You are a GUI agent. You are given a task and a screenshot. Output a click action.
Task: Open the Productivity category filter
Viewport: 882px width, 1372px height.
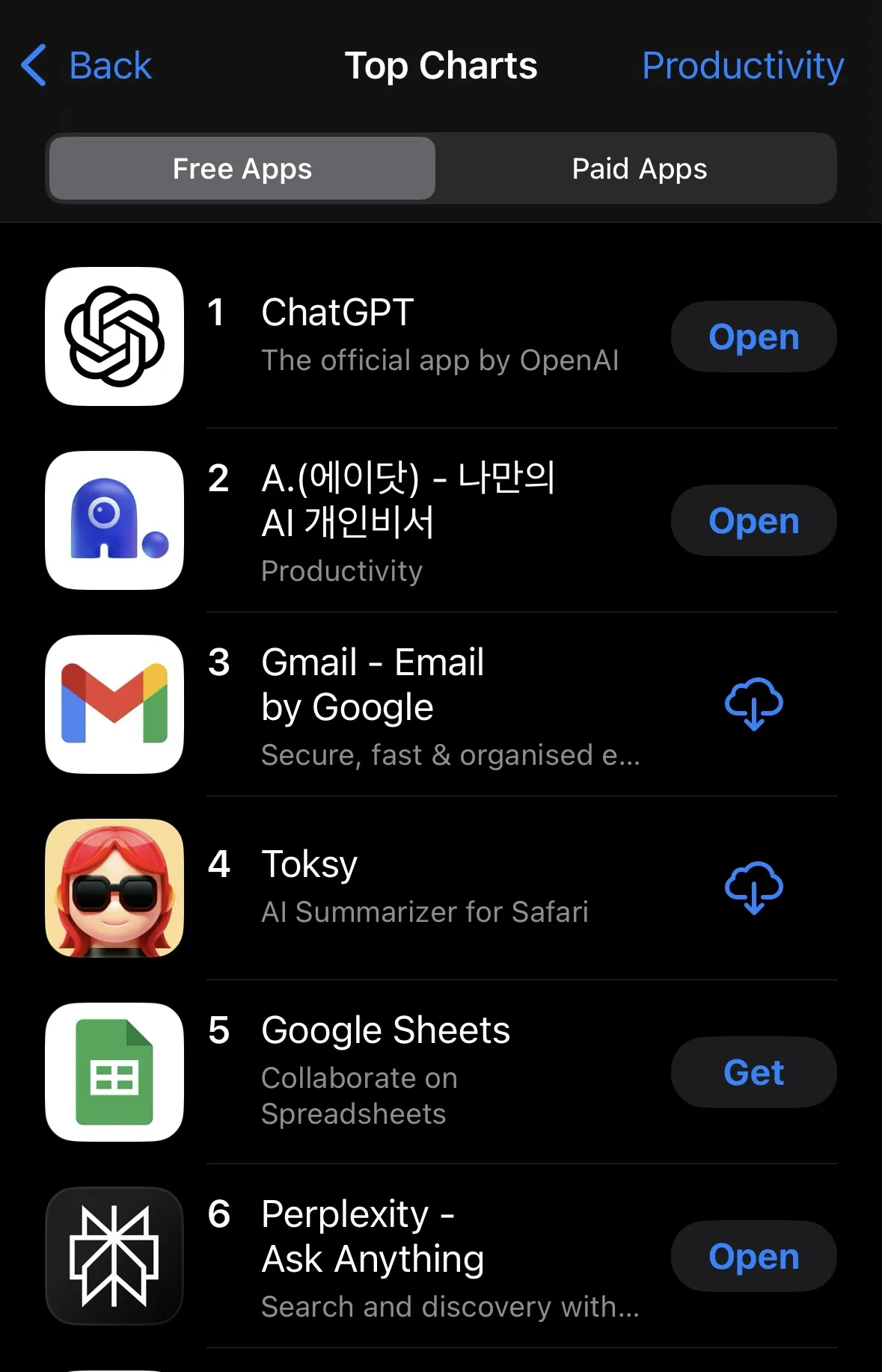click(x=742, y=66)
